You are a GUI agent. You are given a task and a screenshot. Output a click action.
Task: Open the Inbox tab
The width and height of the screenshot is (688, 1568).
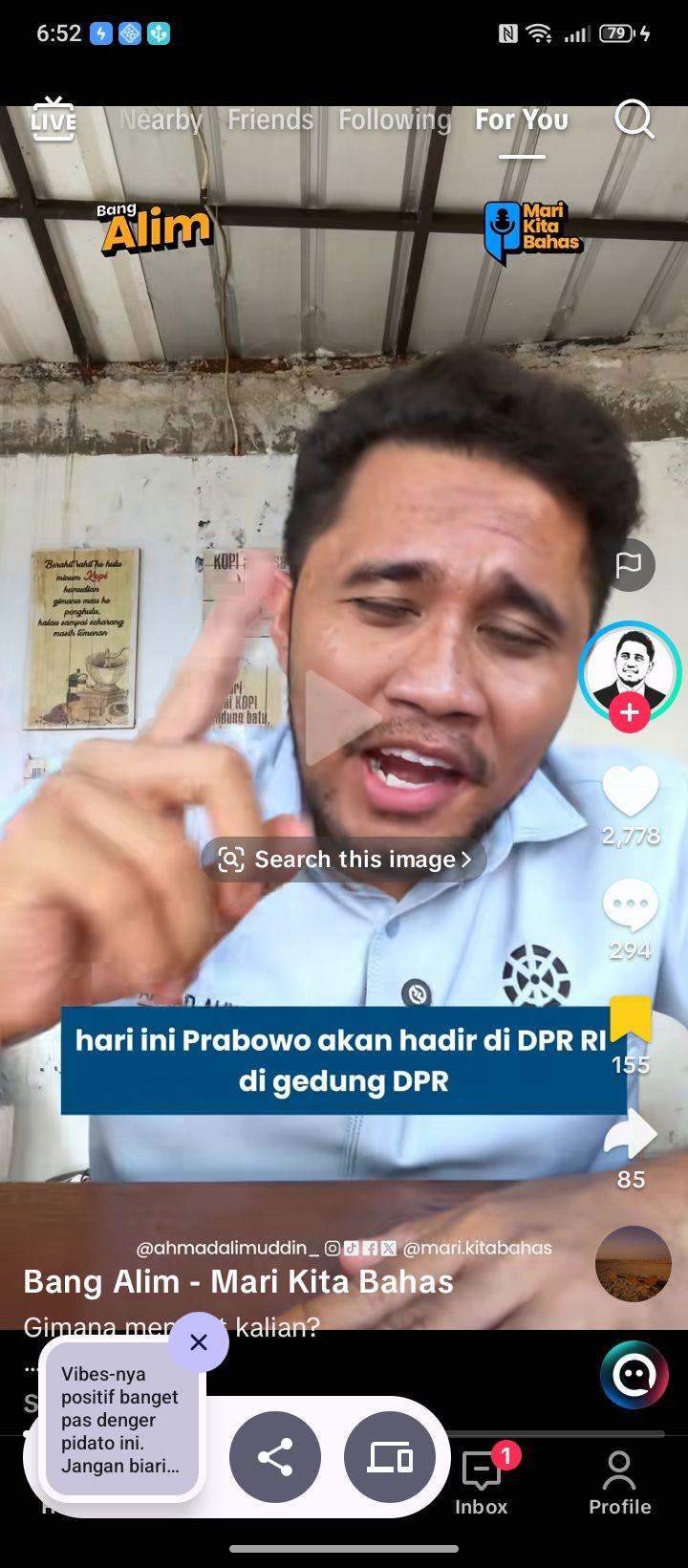tap(482, 1480)
